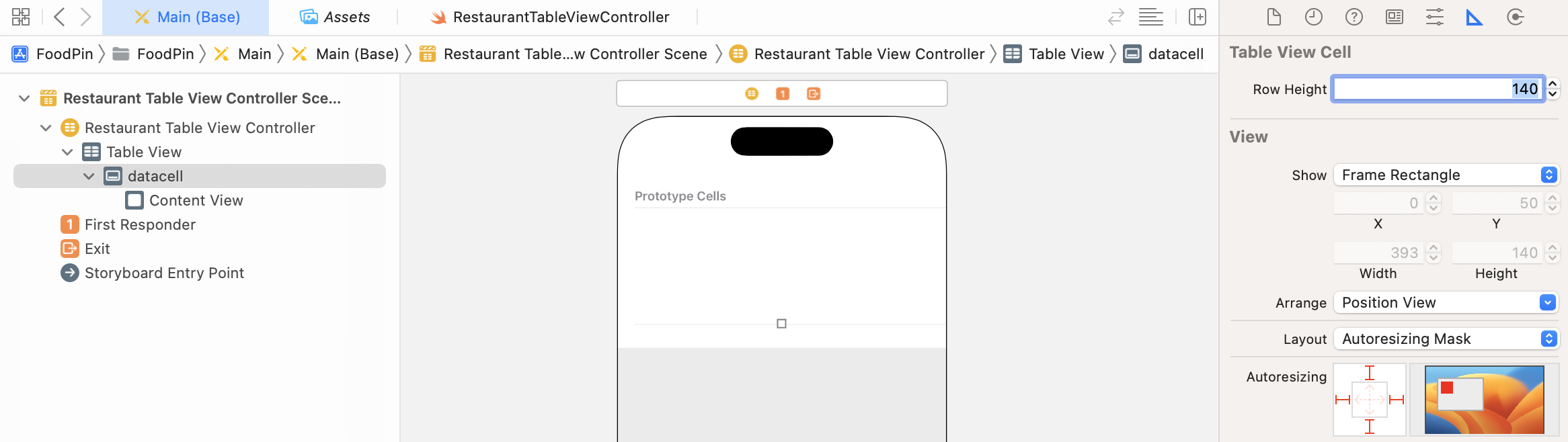The width and height of the screenshot is (1568, 442).
Task: Select Exit in the document outline
Action: coord(97,249)
